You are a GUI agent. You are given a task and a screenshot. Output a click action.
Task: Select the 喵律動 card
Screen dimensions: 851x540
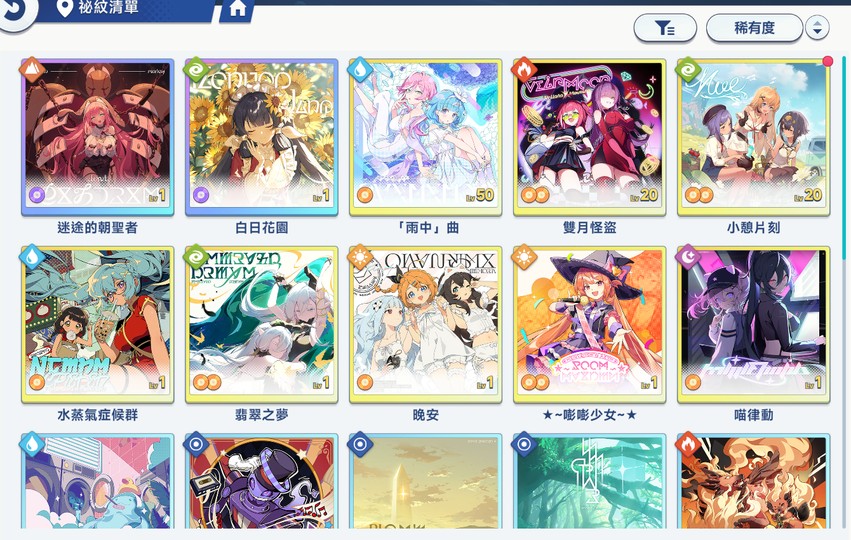coord(753,323)
